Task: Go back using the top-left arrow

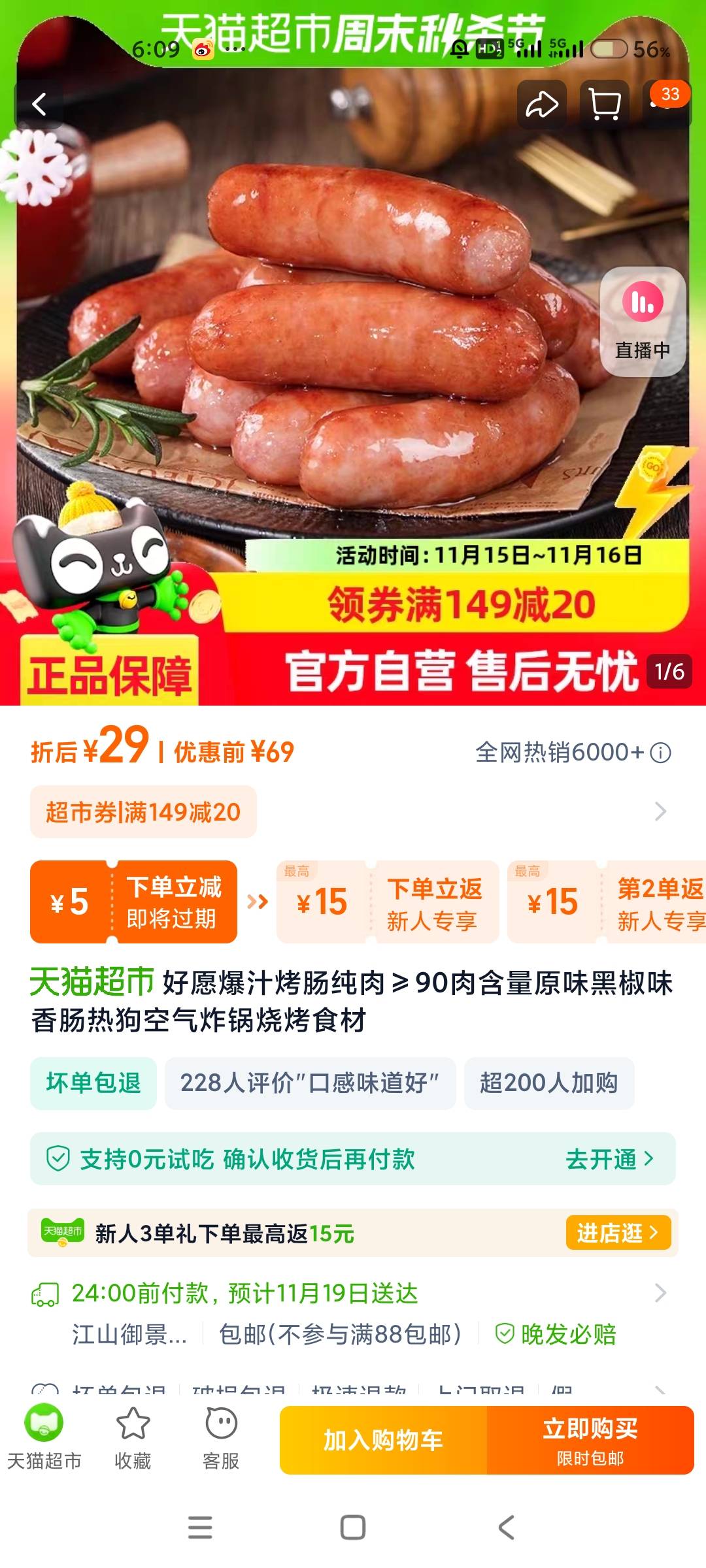Action: [x=39, y=105]
